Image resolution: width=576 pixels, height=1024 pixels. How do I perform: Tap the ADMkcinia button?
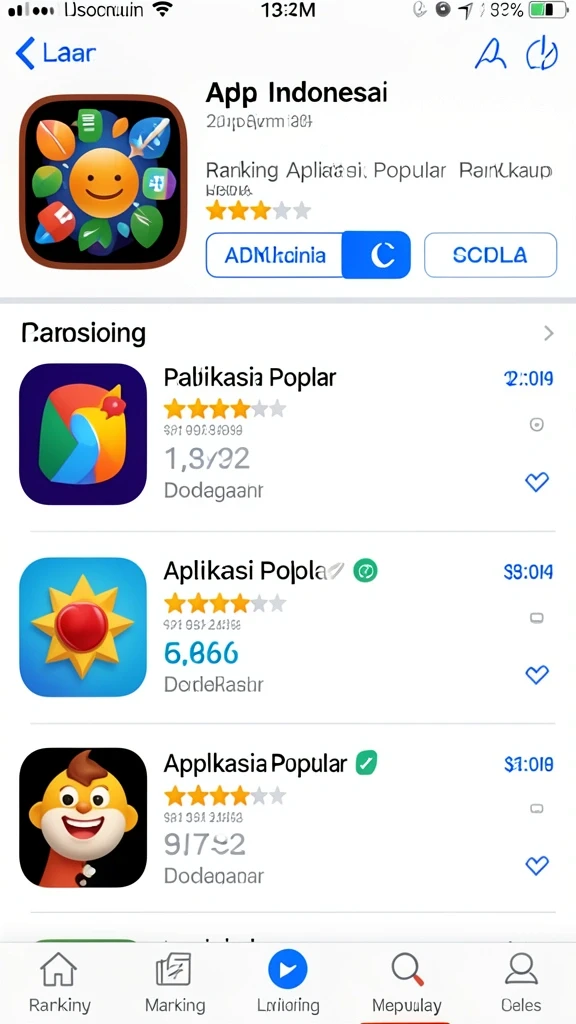pyautogui.click(x=275, y=255)
